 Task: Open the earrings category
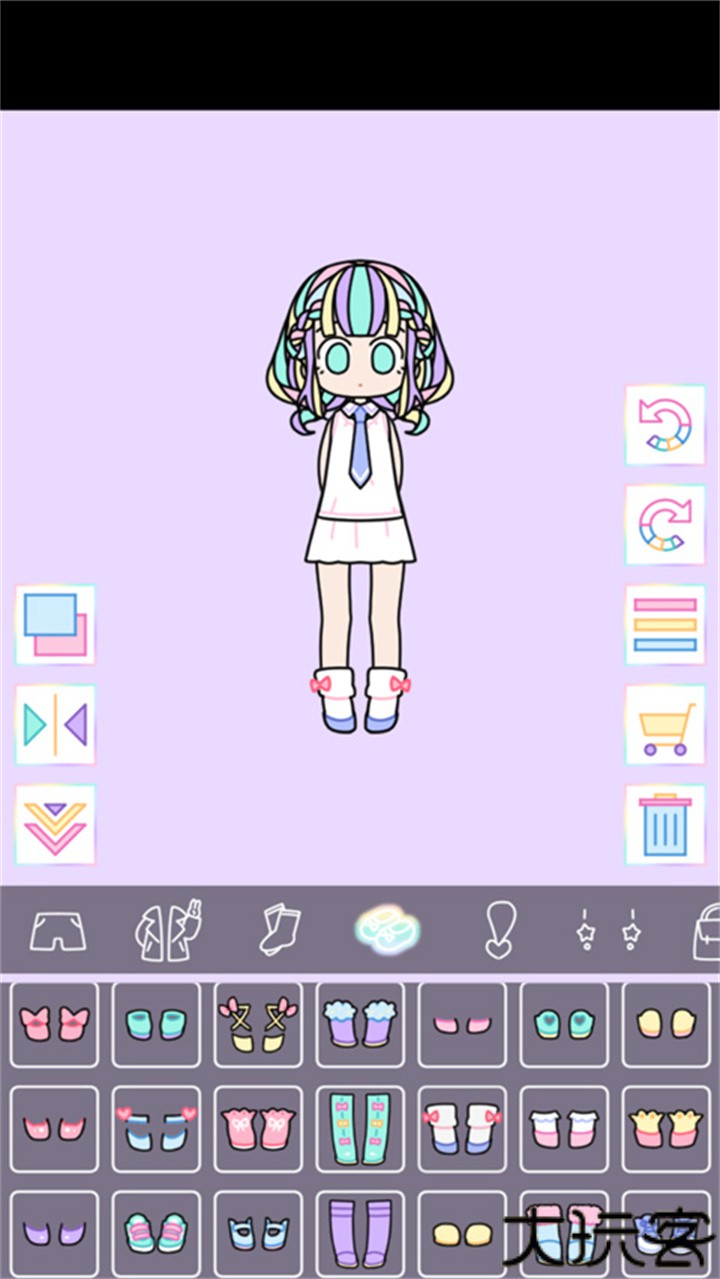click(608, 930)
